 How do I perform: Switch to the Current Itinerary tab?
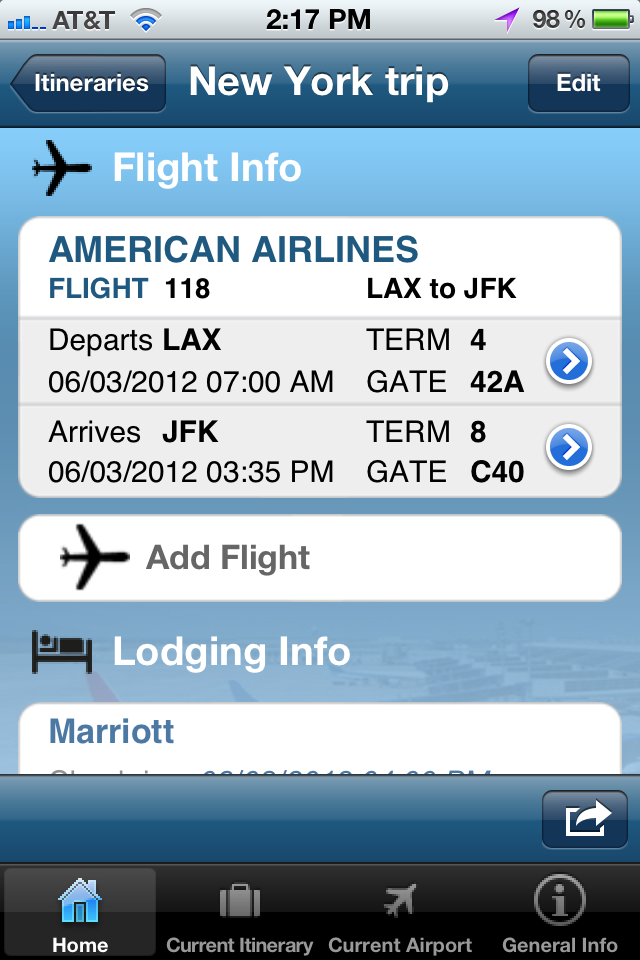click(239, 912)
